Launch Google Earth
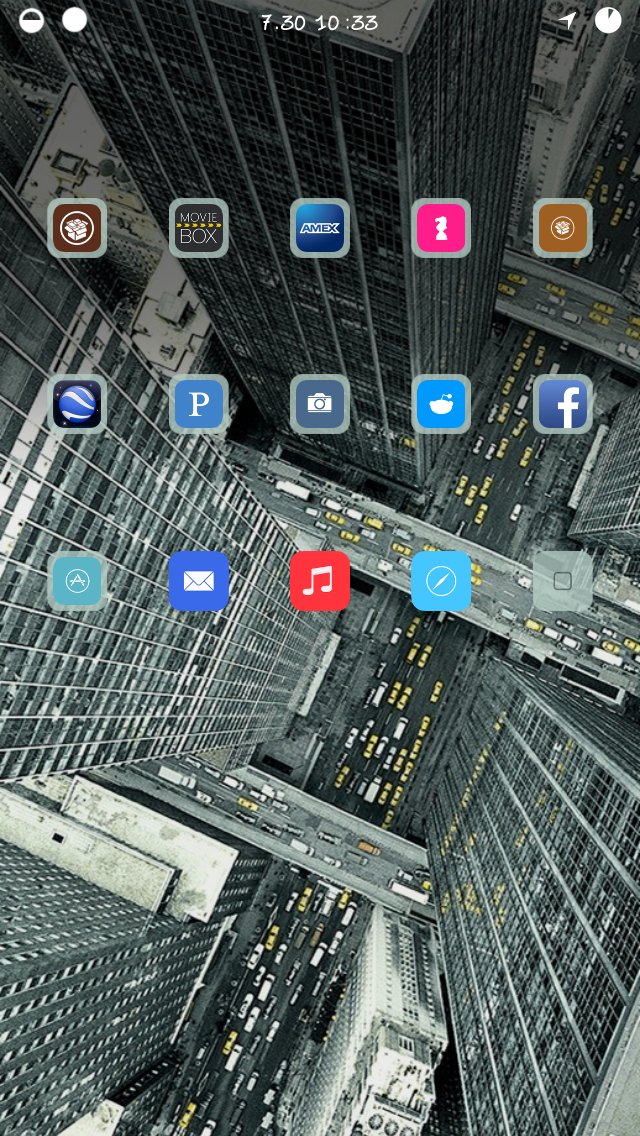The width and height of the screenshot is (640, 1136). [77, 404]
